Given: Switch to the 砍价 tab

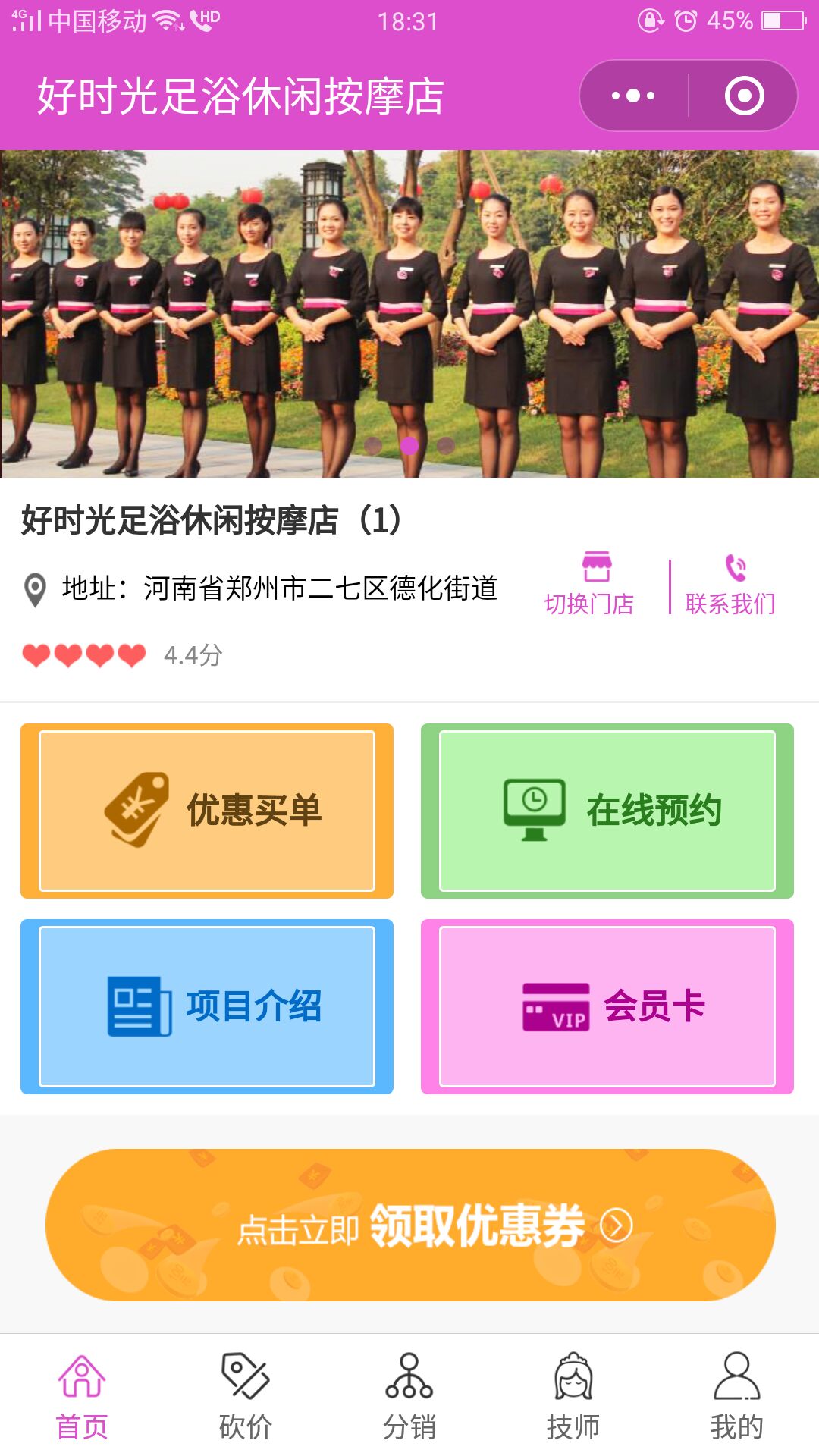Looking at the screenshot, I should (x=245, y=1397).
